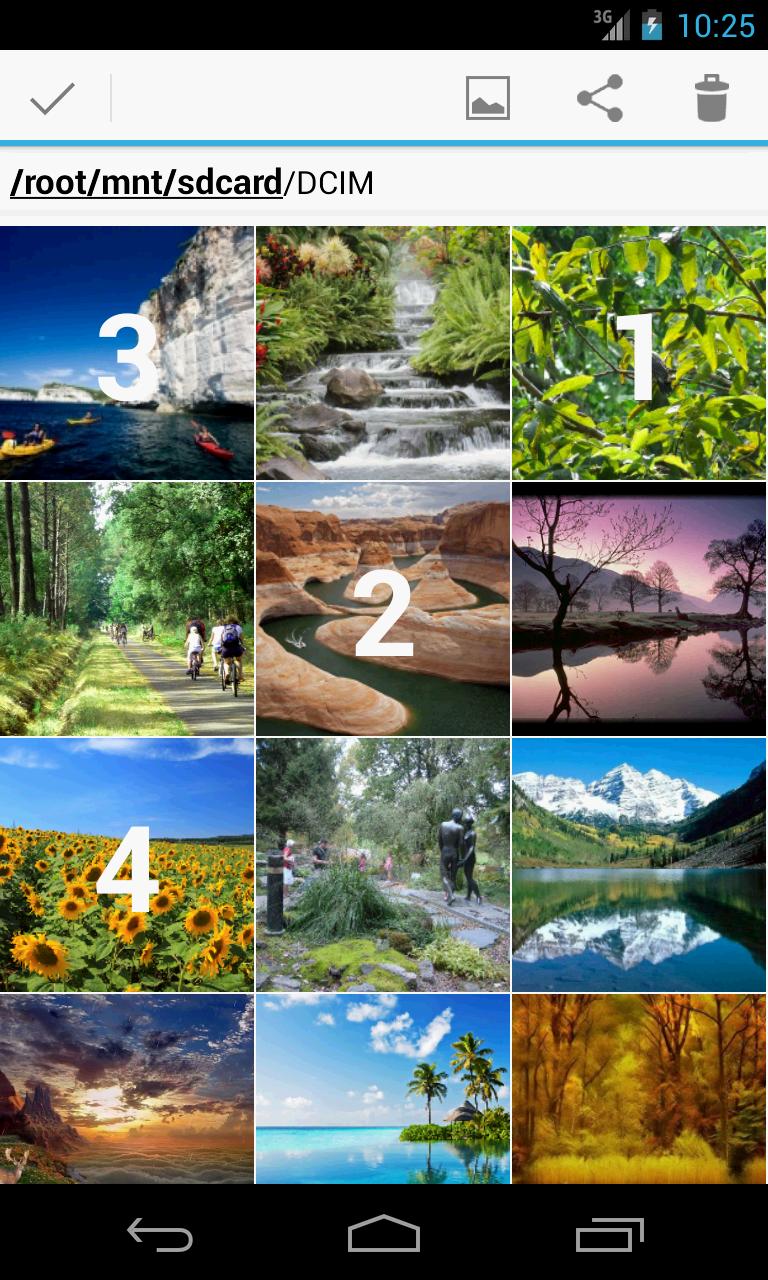Select the forest cycling path photo
Image resolution: width=768 pixels, height=1280 pixels.
coord(127,609)
